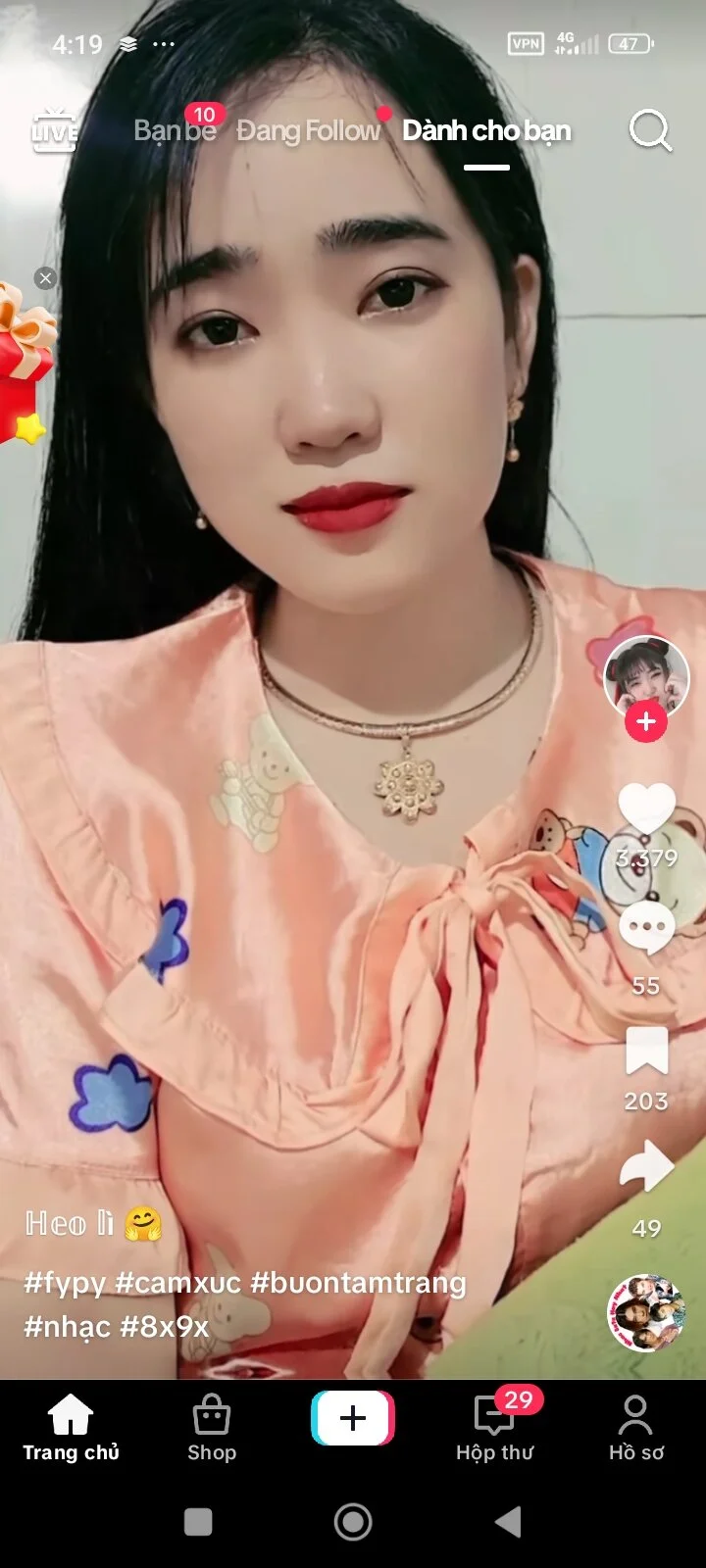Switch to the Đang Follow tab

308,131
